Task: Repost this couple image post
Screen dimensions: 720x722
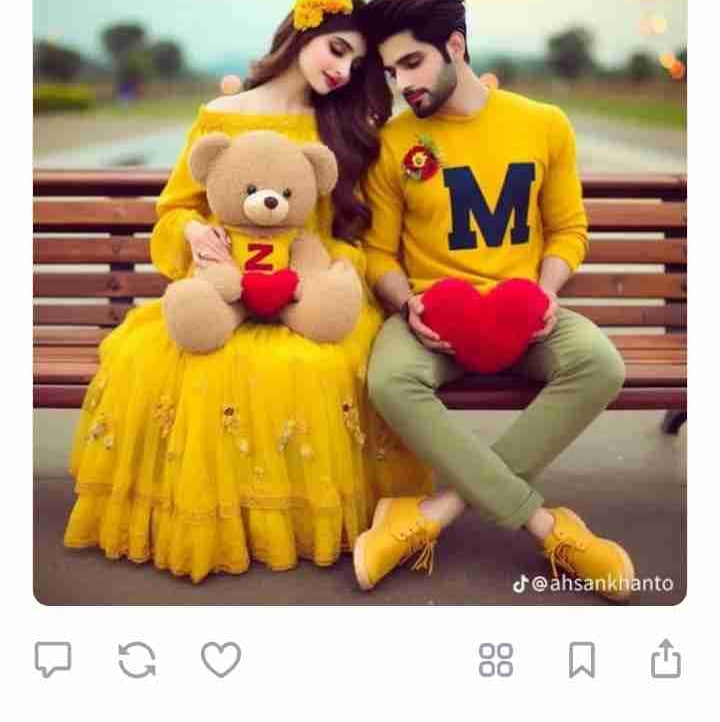Action: [137, 660]
